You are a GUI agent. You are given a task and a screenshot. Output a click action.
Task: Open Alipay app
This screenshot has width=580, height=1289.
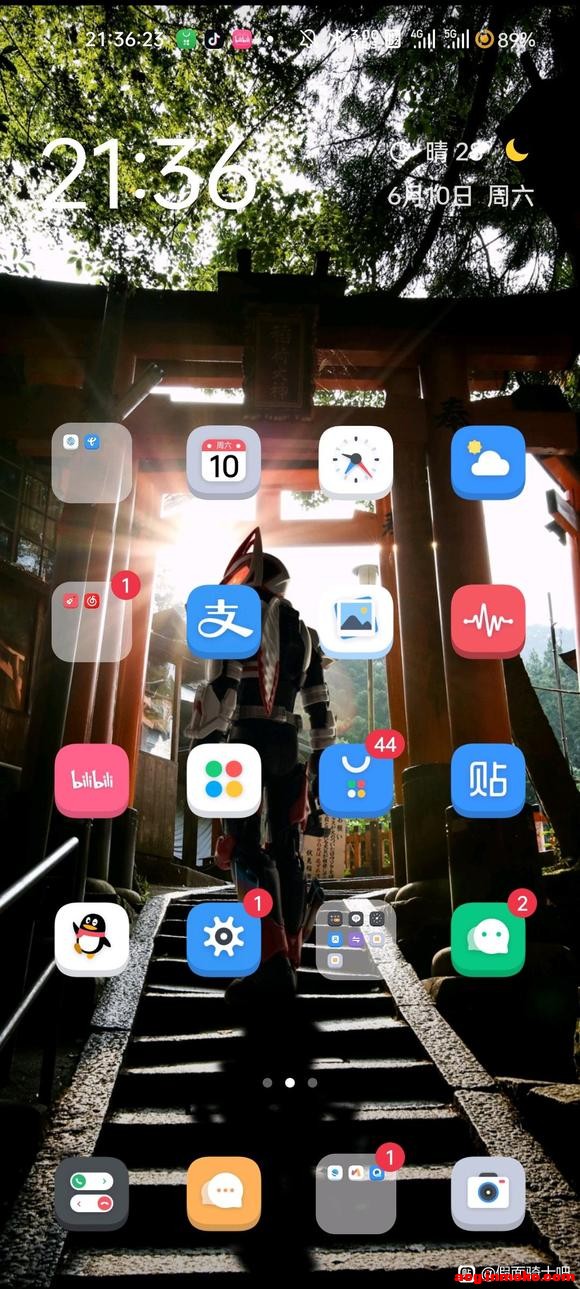(x=224, y=622)
